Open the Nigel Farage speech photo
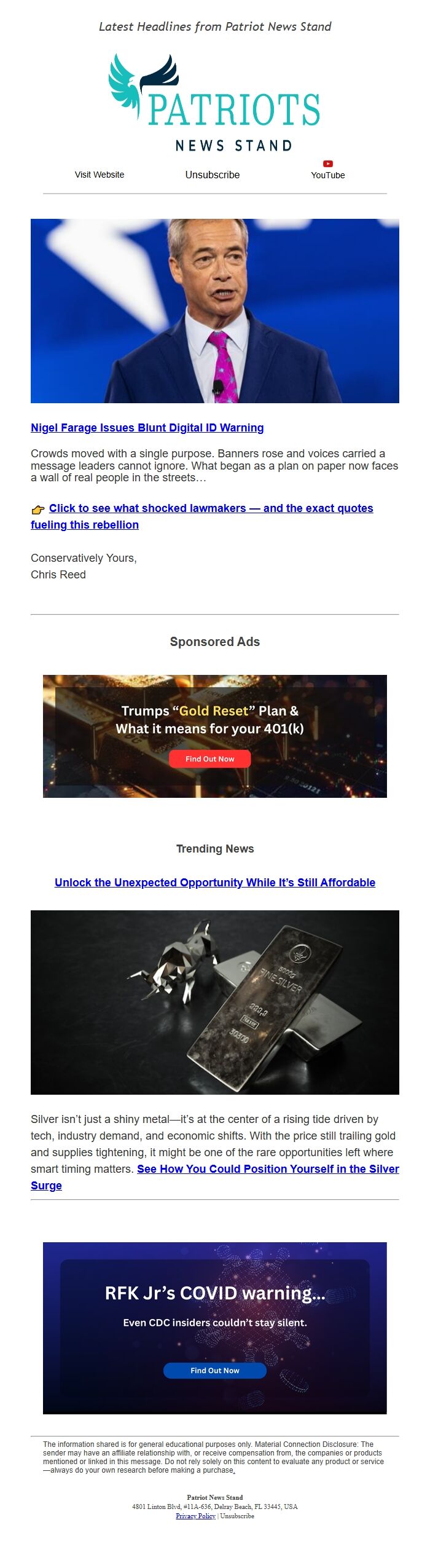 (x=215, y=311)
